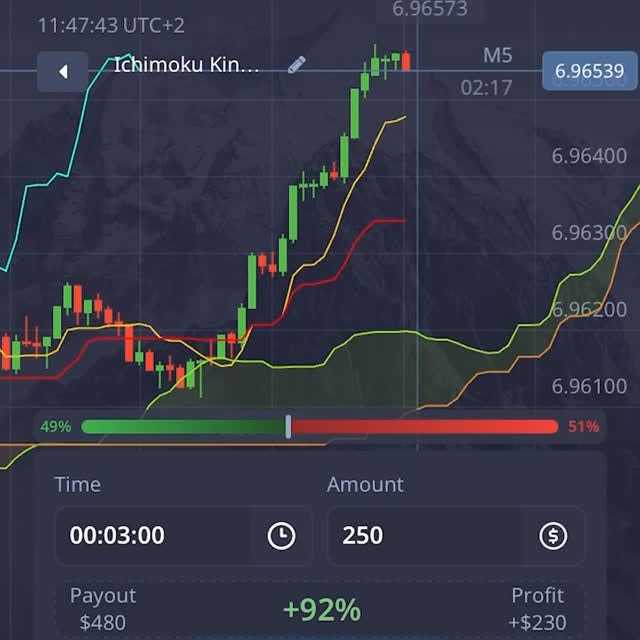Edit the Ichimoku indicator settings pencil
This screenshot has height=640, width=640.
click(x=296, y=65)
